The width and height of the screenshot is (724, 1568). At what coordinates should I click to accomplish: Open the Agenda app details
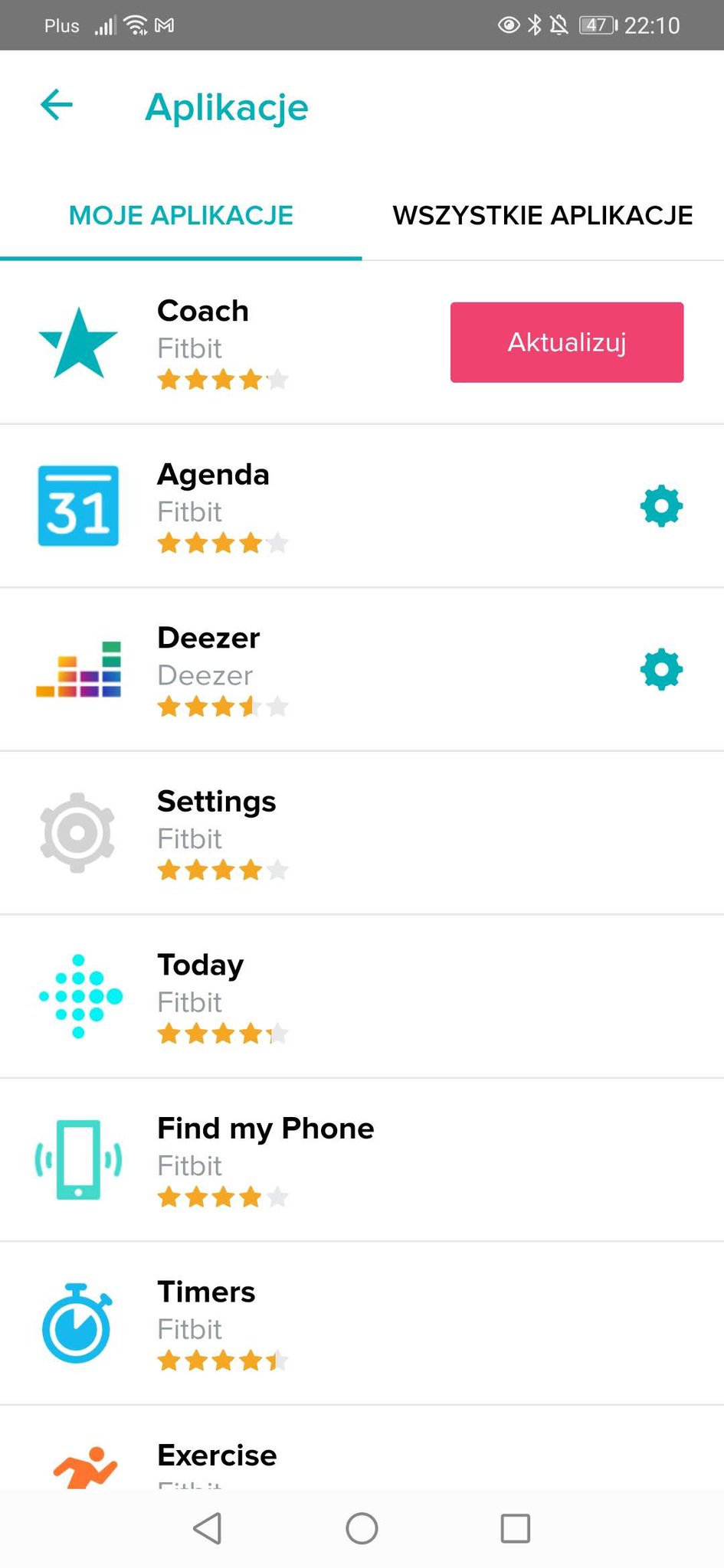[x=362, y=506]
